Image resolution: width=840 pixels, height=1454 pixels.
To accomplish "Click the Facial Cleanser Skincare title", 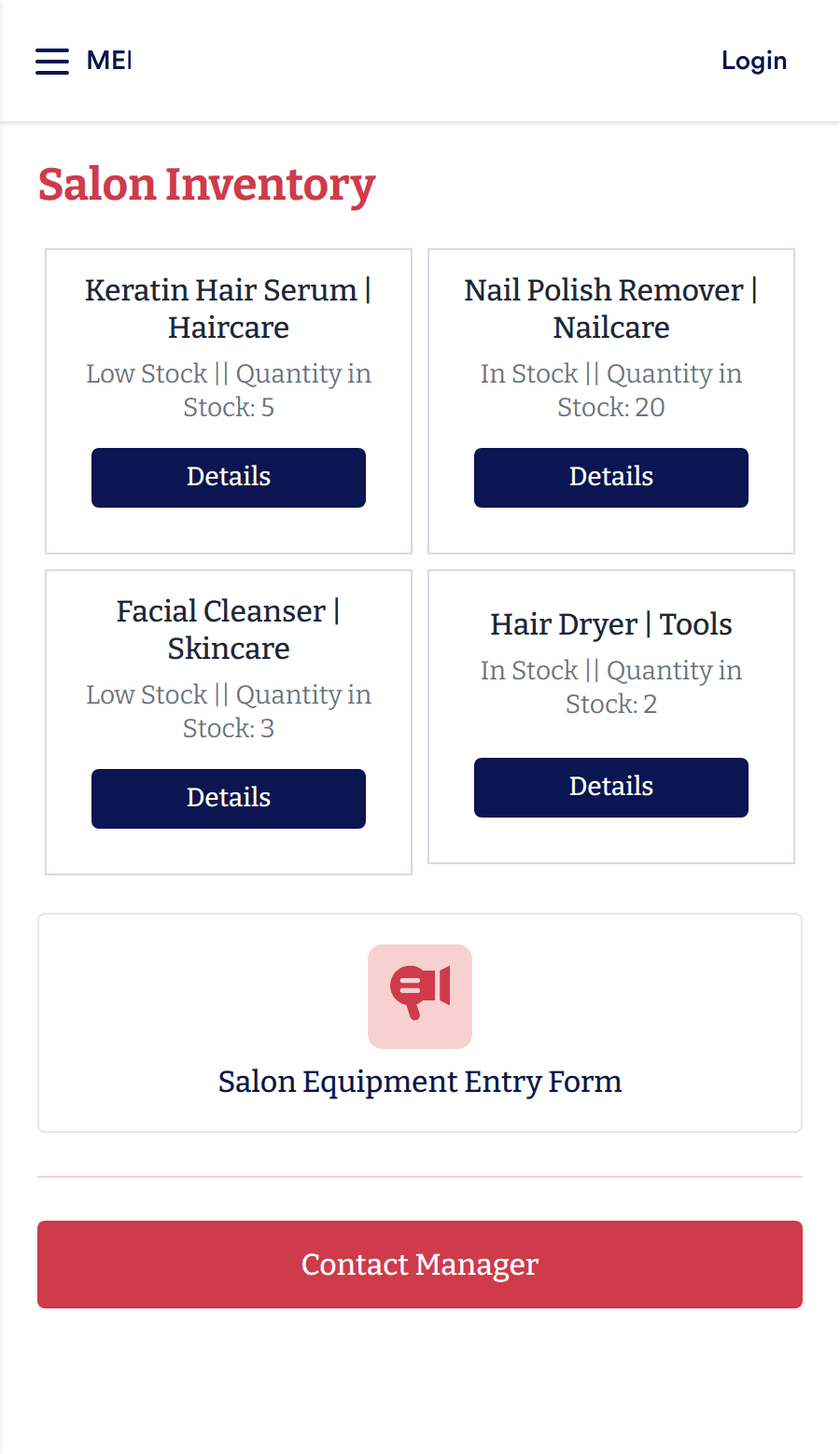I will pos(228,629).
